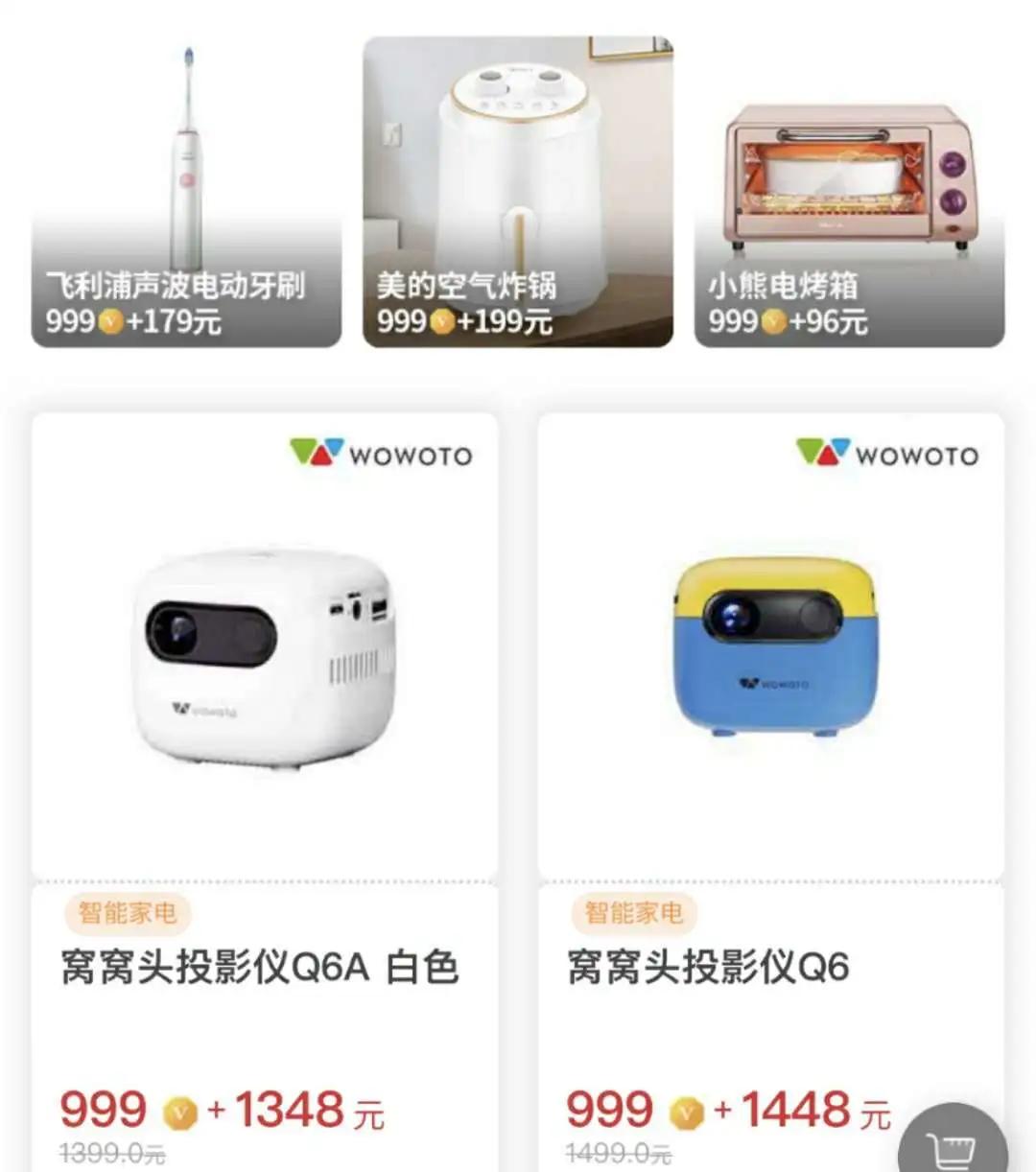The width and height of the screenshot is (1036, 1172).
Task: Click the WOWOTO logo on the blue projector card
Action: point(890,453)
